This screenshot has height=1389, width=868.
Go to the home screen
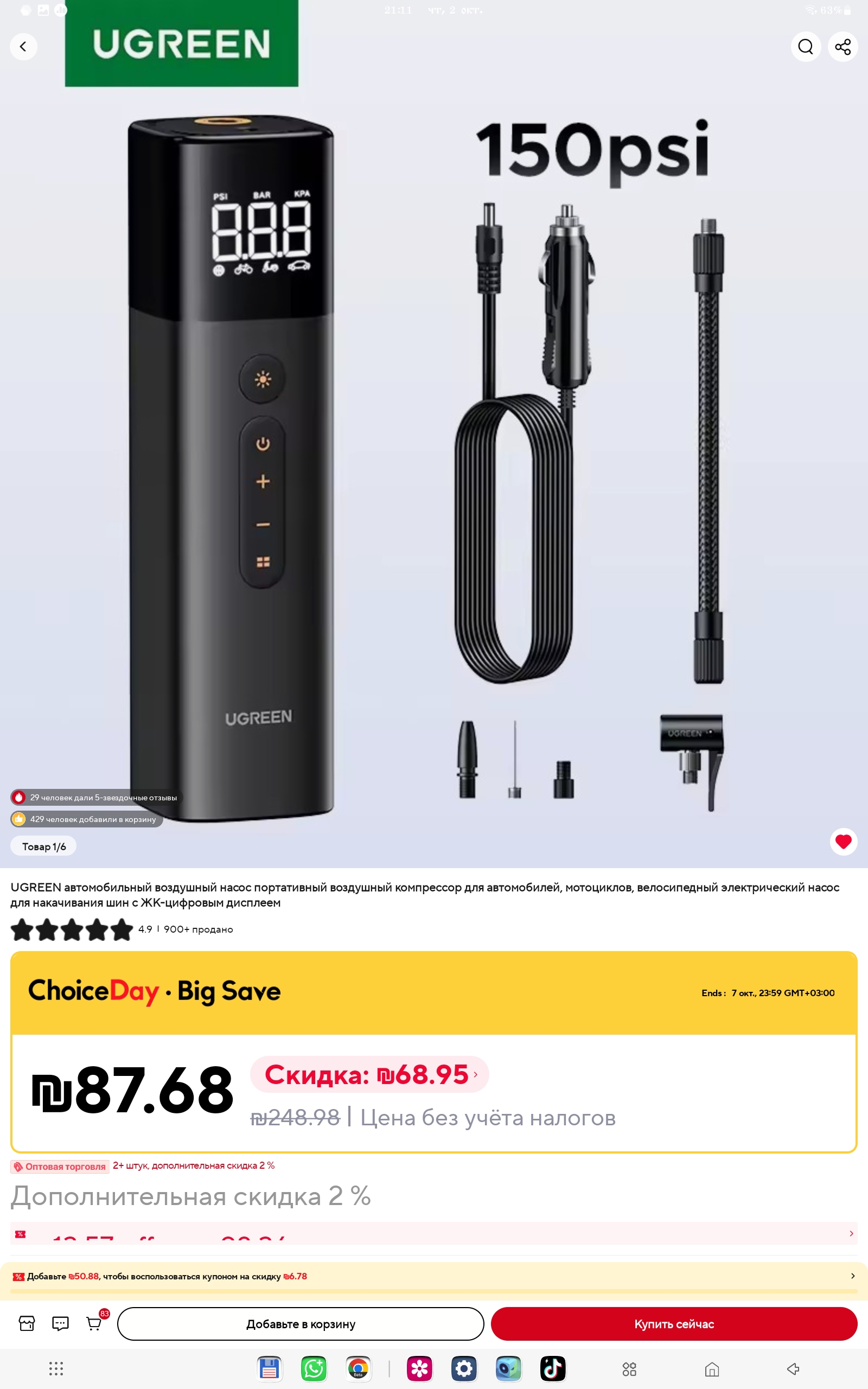coord(711,1369)
